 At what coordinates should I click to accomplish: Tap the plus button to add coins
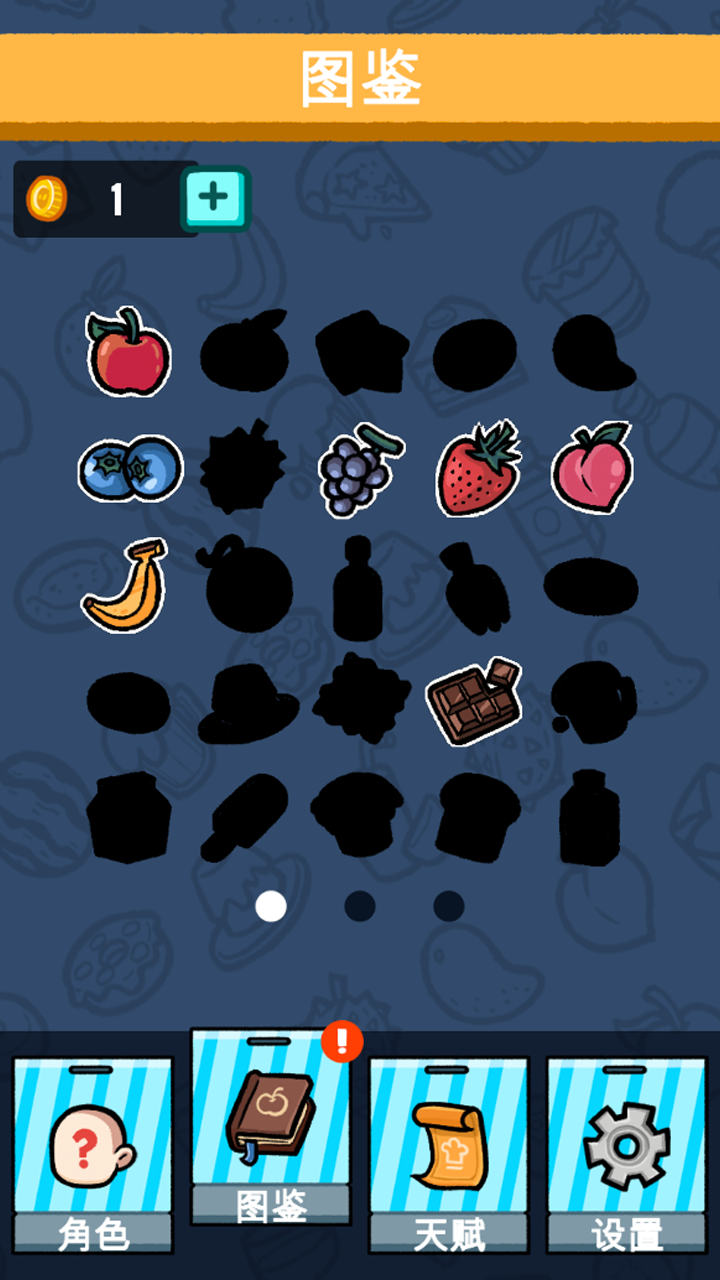(214, 199)
